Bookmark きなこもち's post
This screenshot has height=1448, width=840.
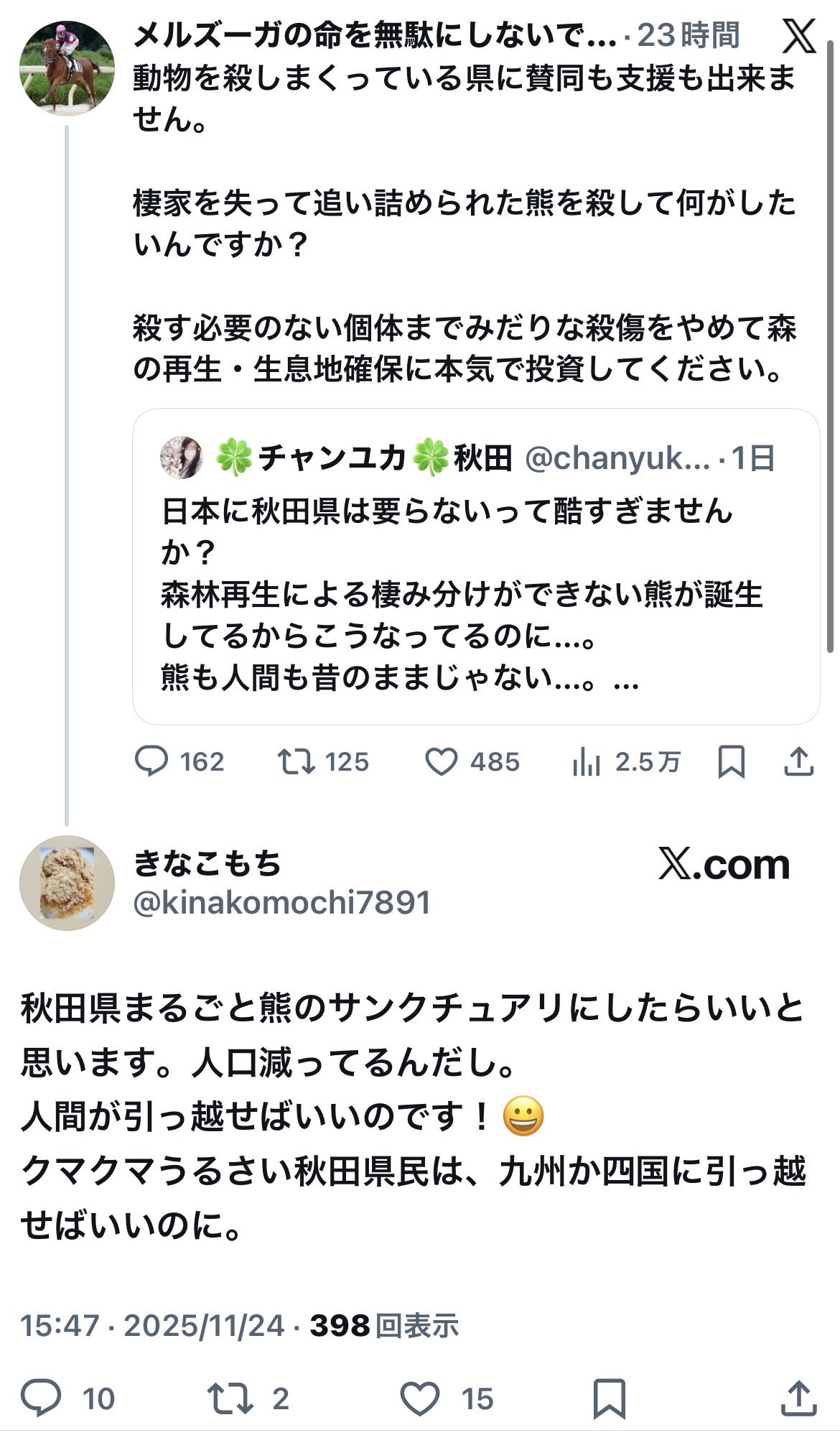(609, 1398)
